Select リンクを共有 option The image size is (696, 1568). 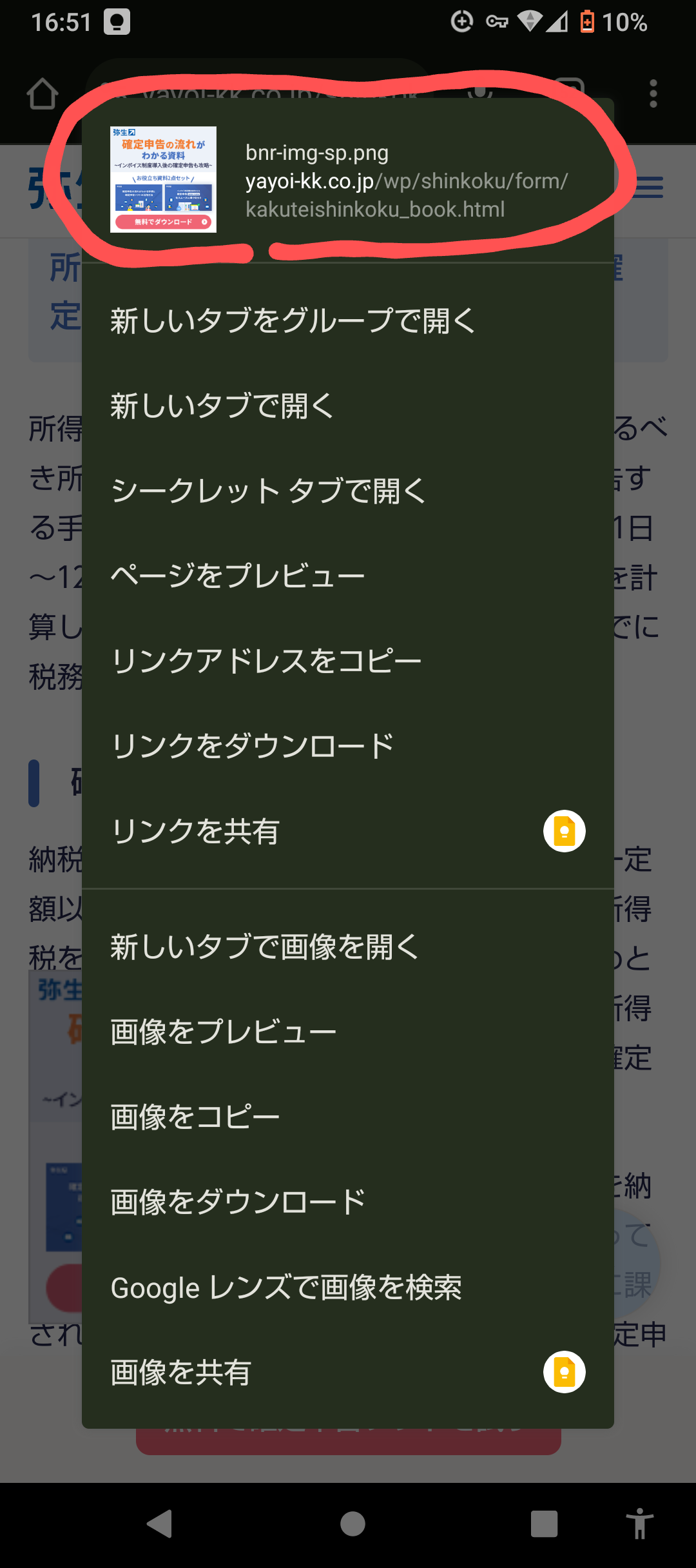pyautogui.click(x=195, y=831)
